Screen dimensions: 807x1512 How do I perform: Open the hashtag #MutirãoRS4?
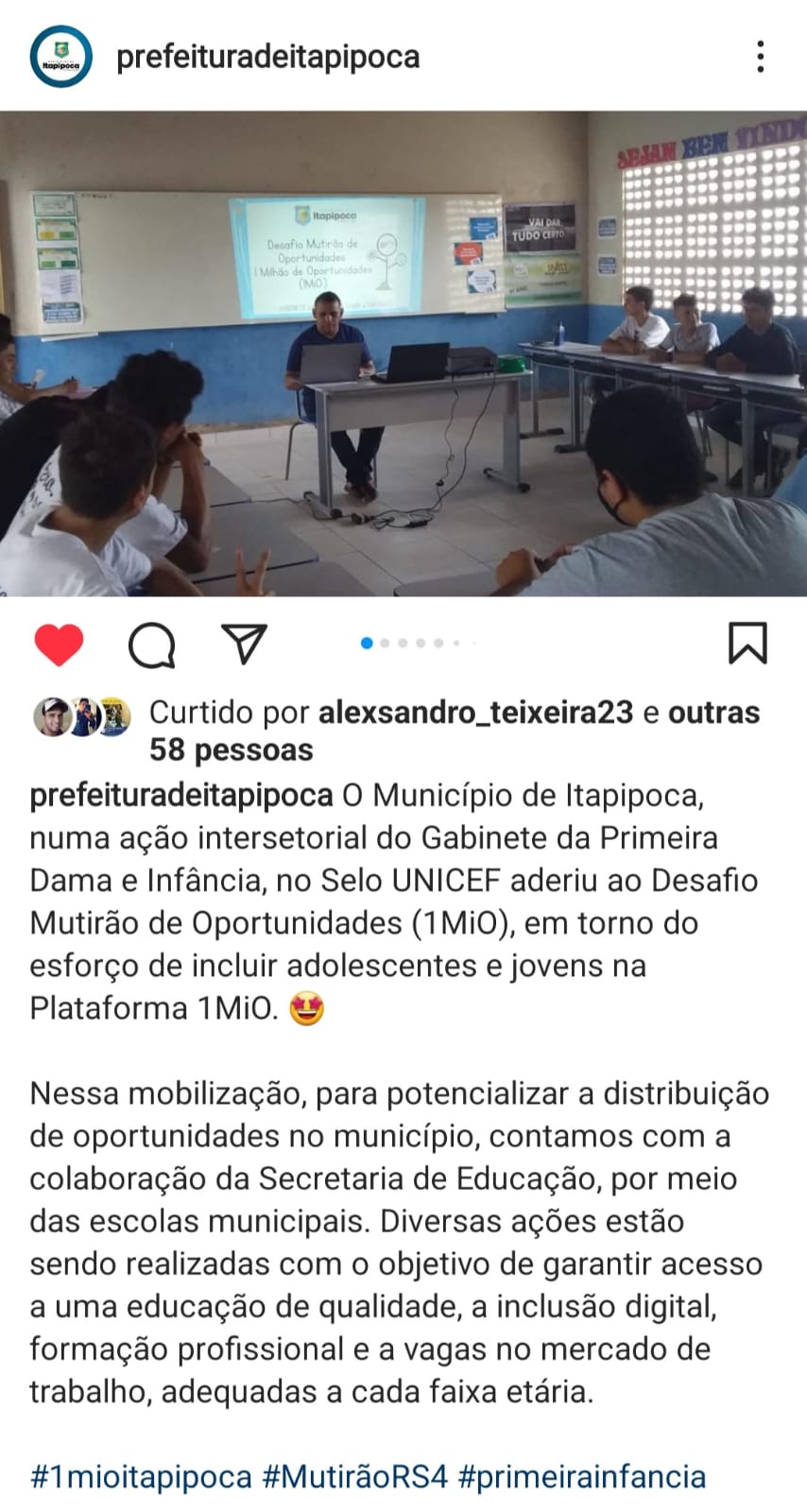354,1477
